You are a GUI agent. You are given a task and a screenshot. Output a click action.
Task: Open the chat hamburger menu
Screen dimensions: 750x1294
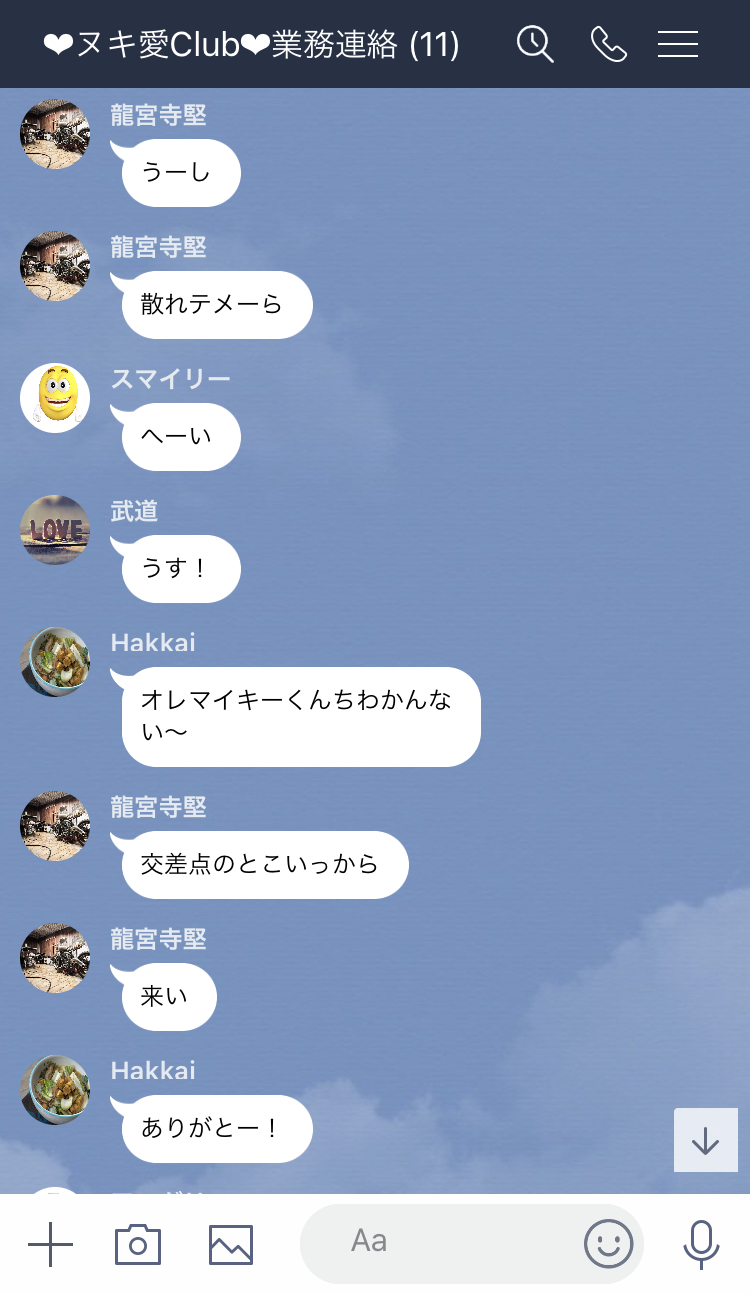tap(677, 45)
